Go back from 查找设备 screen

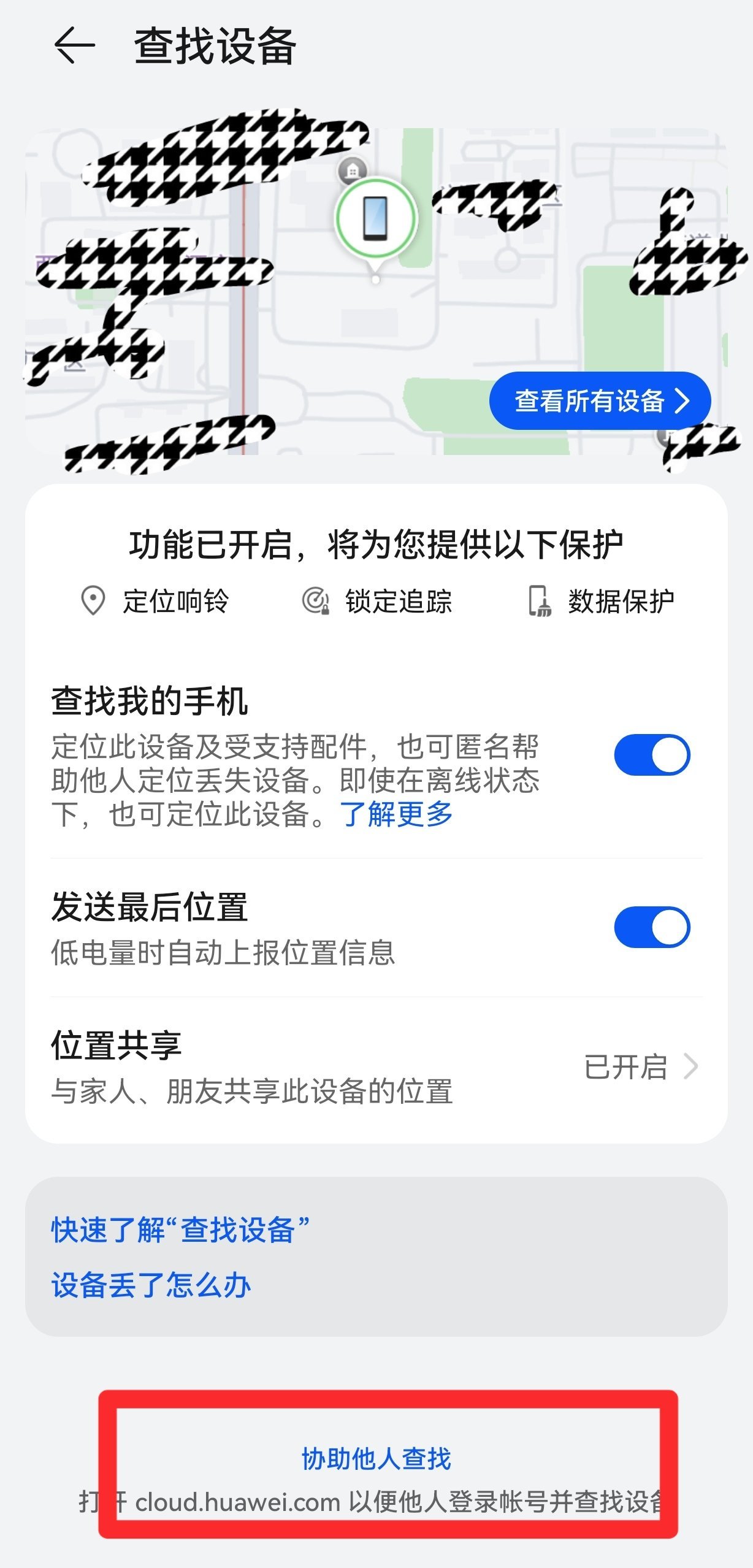point(74,45)
